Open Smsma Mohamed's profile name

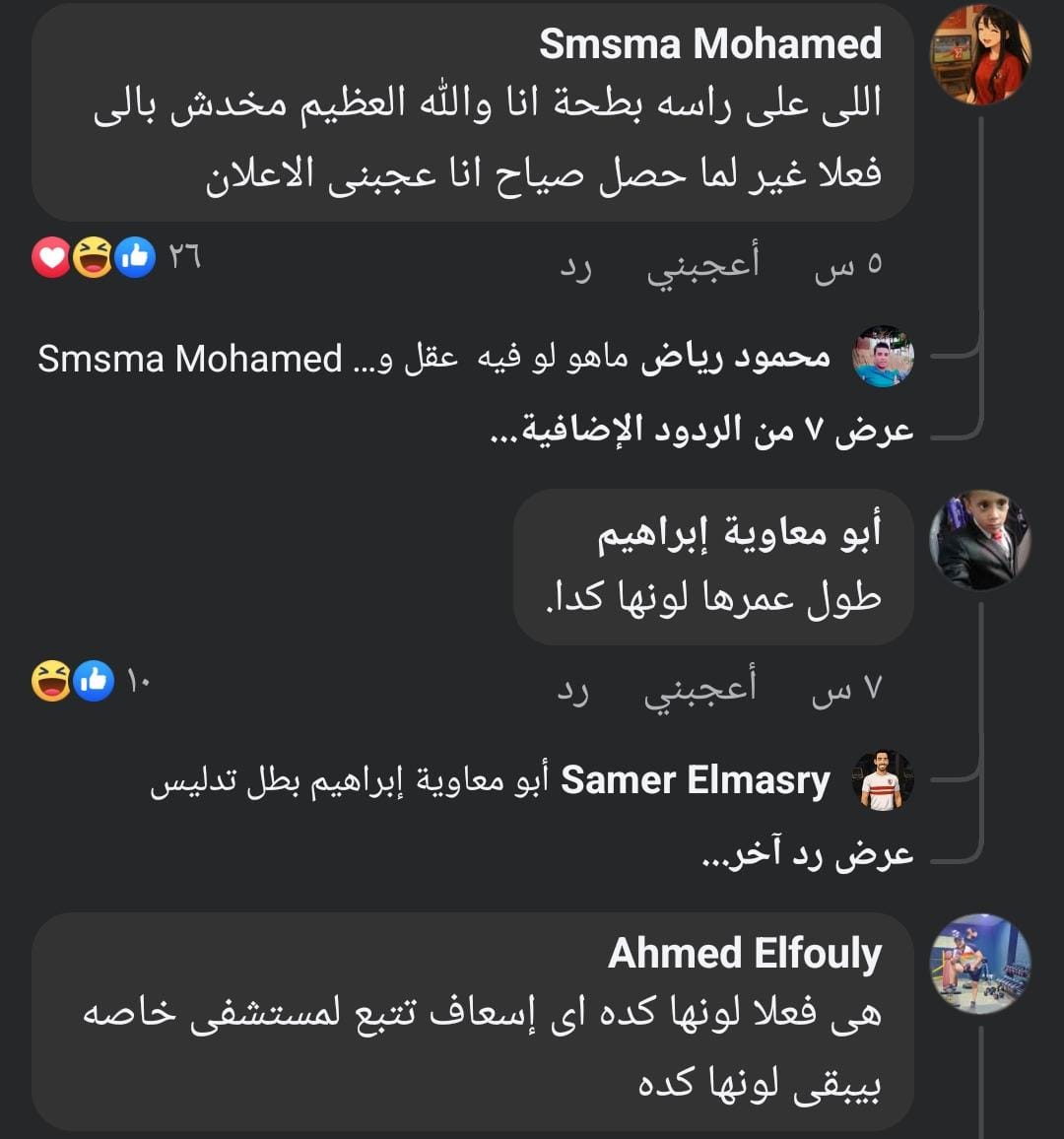710,44
